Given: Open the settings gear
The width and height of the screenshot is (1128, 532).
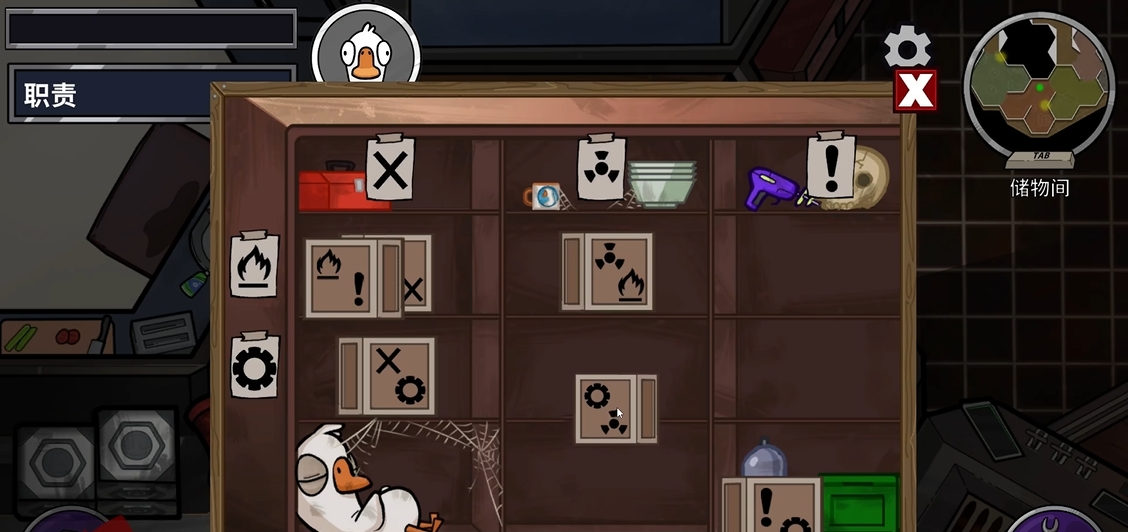Looking at the screenshot, I should pyautogui.click(x=907, y=47).
